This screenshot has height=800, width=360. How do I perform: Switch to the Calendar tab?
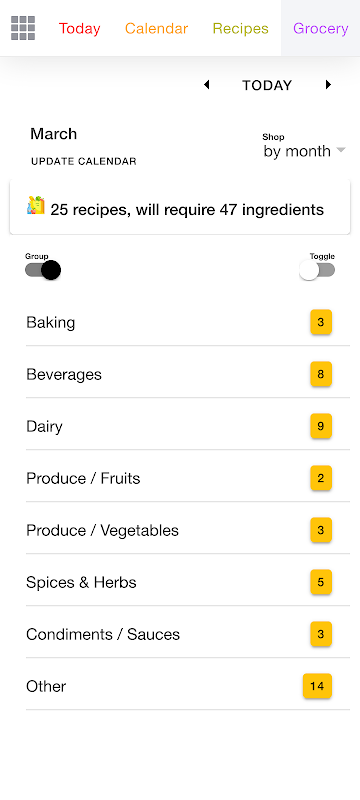coord(157,29)
